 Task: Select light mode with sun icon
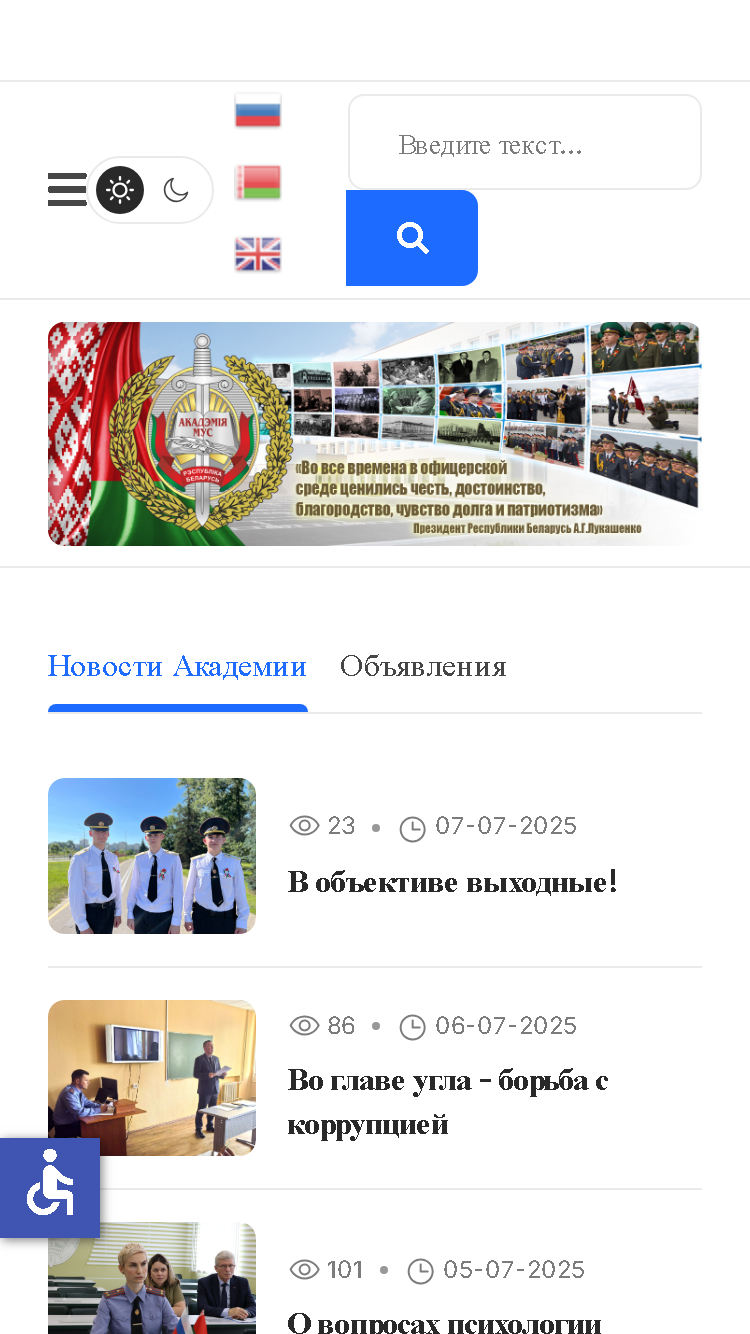[x=120, y=190]
